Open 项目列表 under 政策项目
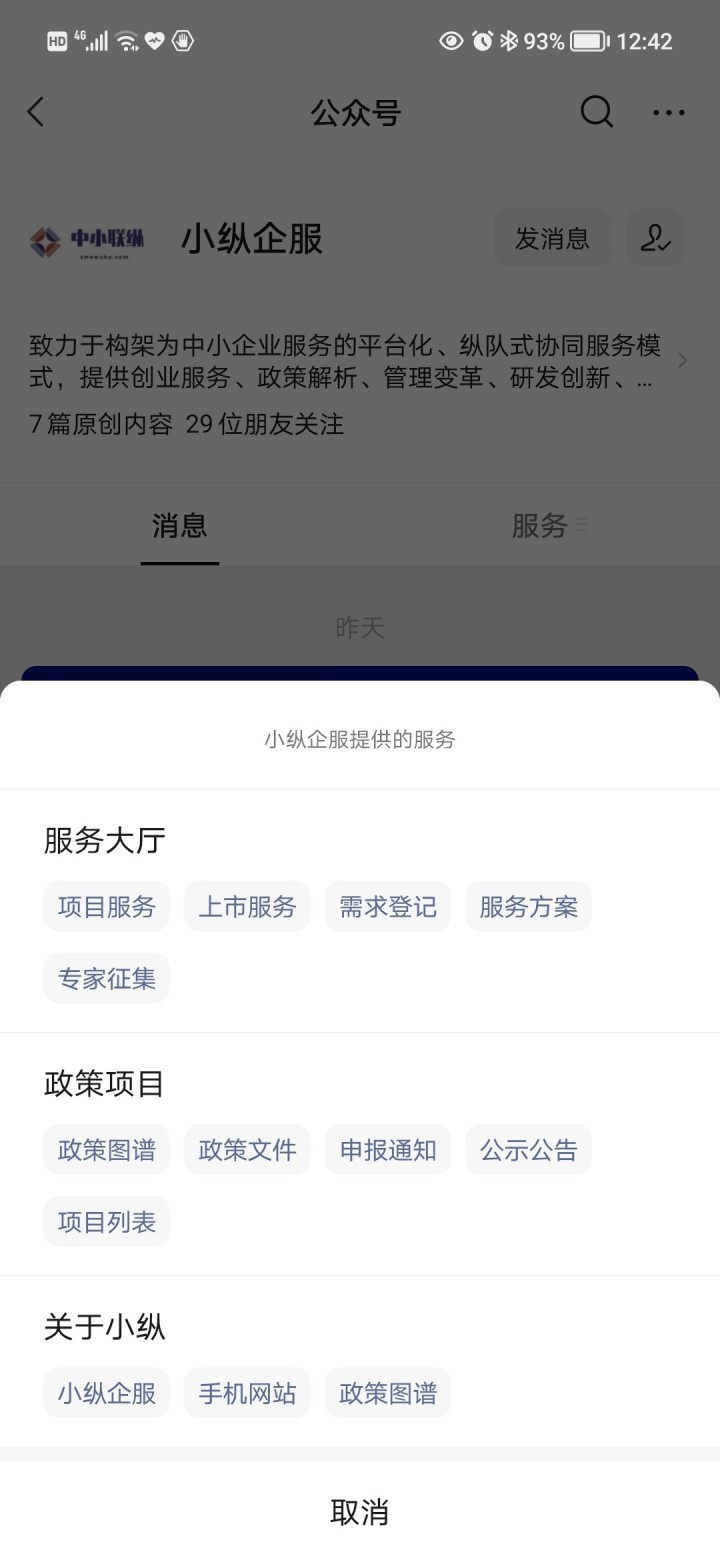720x1560 pixels. [x=106, y=1221]
